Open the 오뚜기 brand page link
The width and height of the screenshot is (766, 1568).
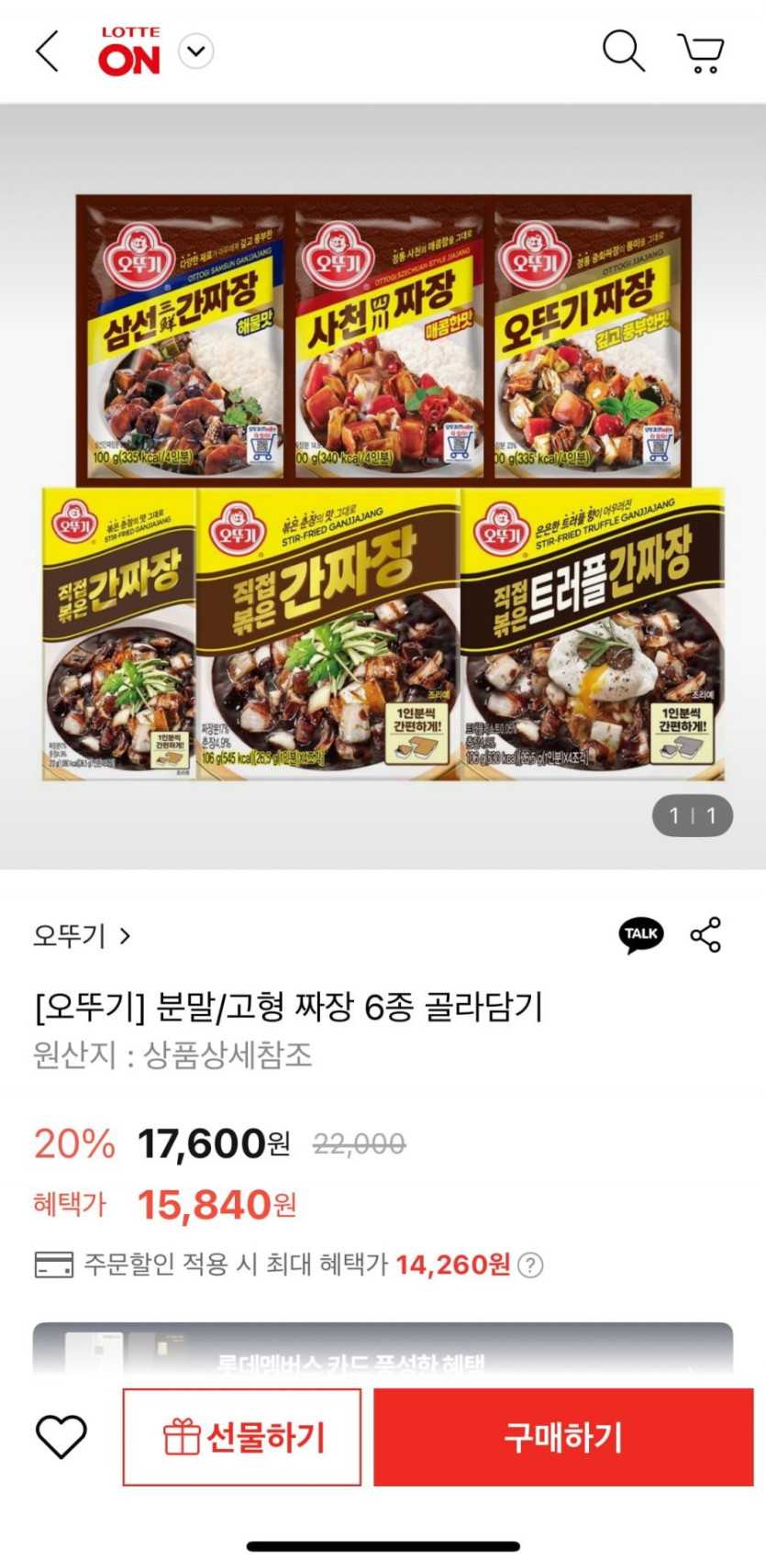click(x=82, y=935)
